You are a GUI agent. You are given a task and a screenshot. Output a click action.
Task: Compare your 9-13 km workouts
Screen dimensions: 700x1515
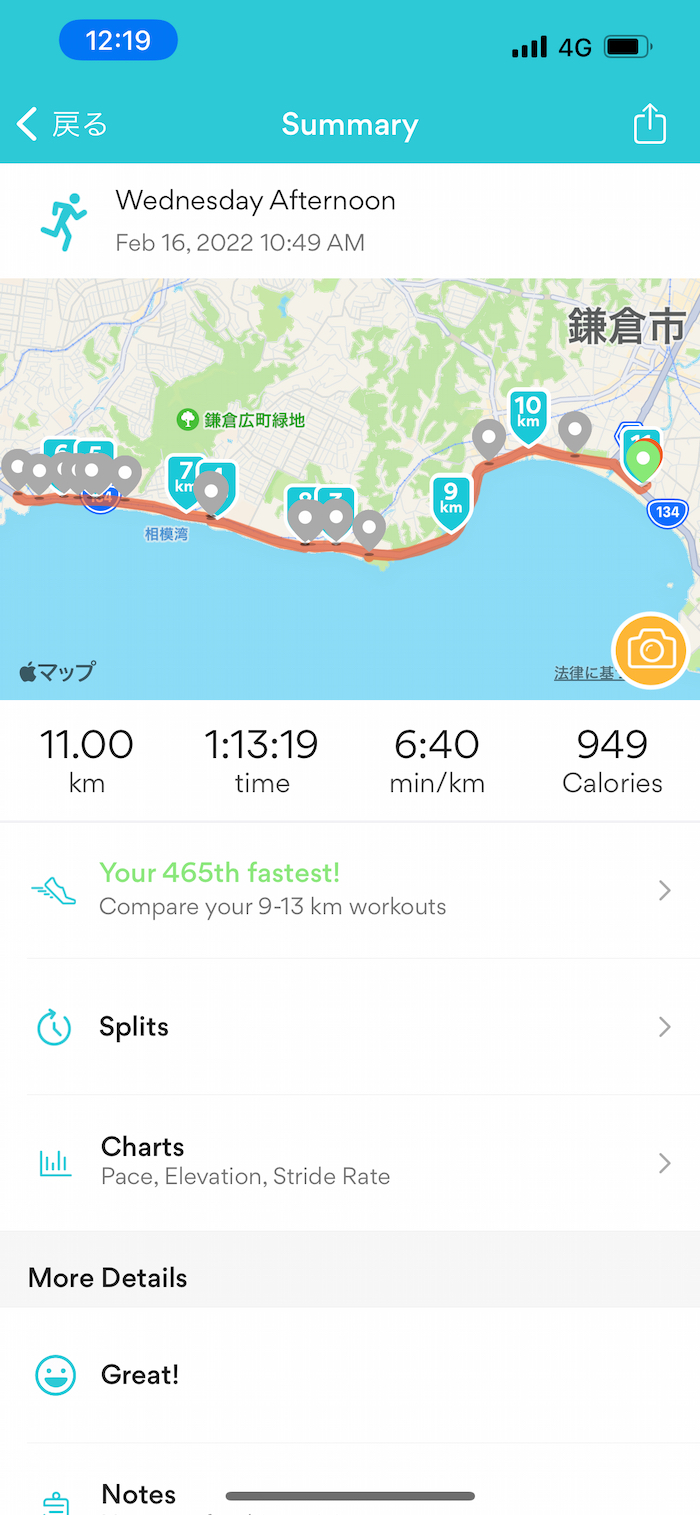[350, 889]
